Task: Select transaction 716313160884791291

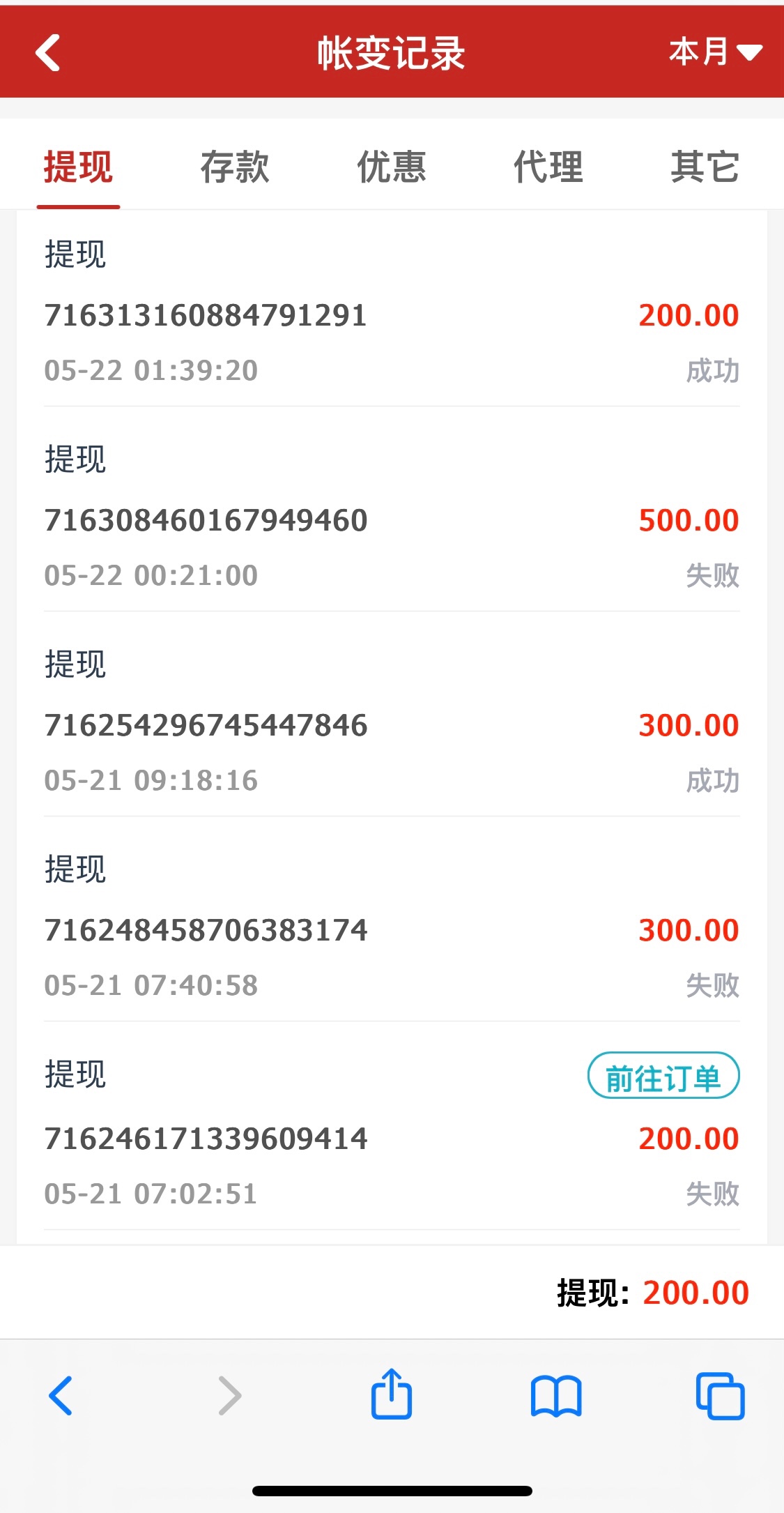Action: click(x=206, y=315)
